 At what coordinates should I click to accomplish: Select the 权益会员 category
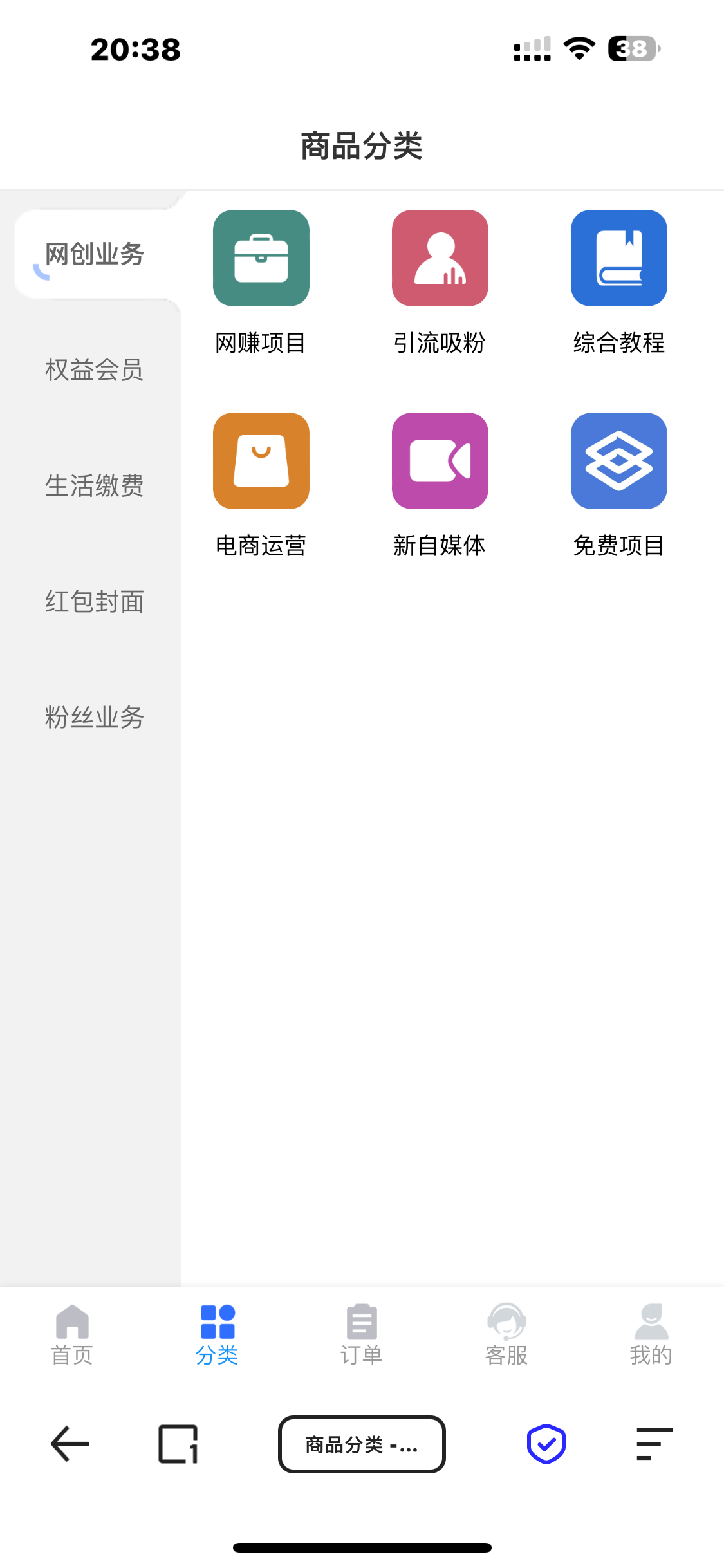click(94, 370)
